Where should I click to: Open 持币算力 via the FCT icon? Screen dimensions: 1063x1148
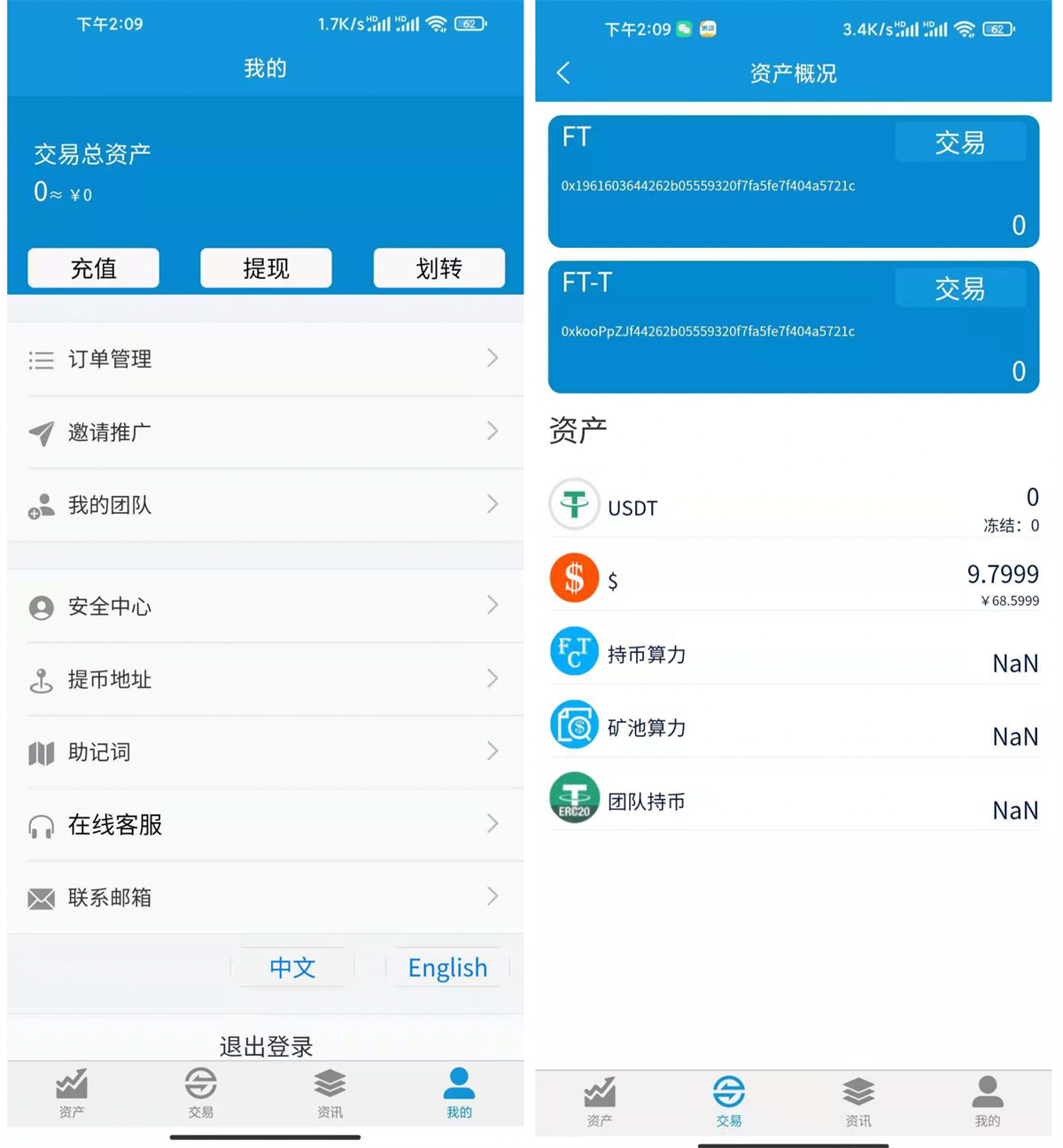(574, 652)
